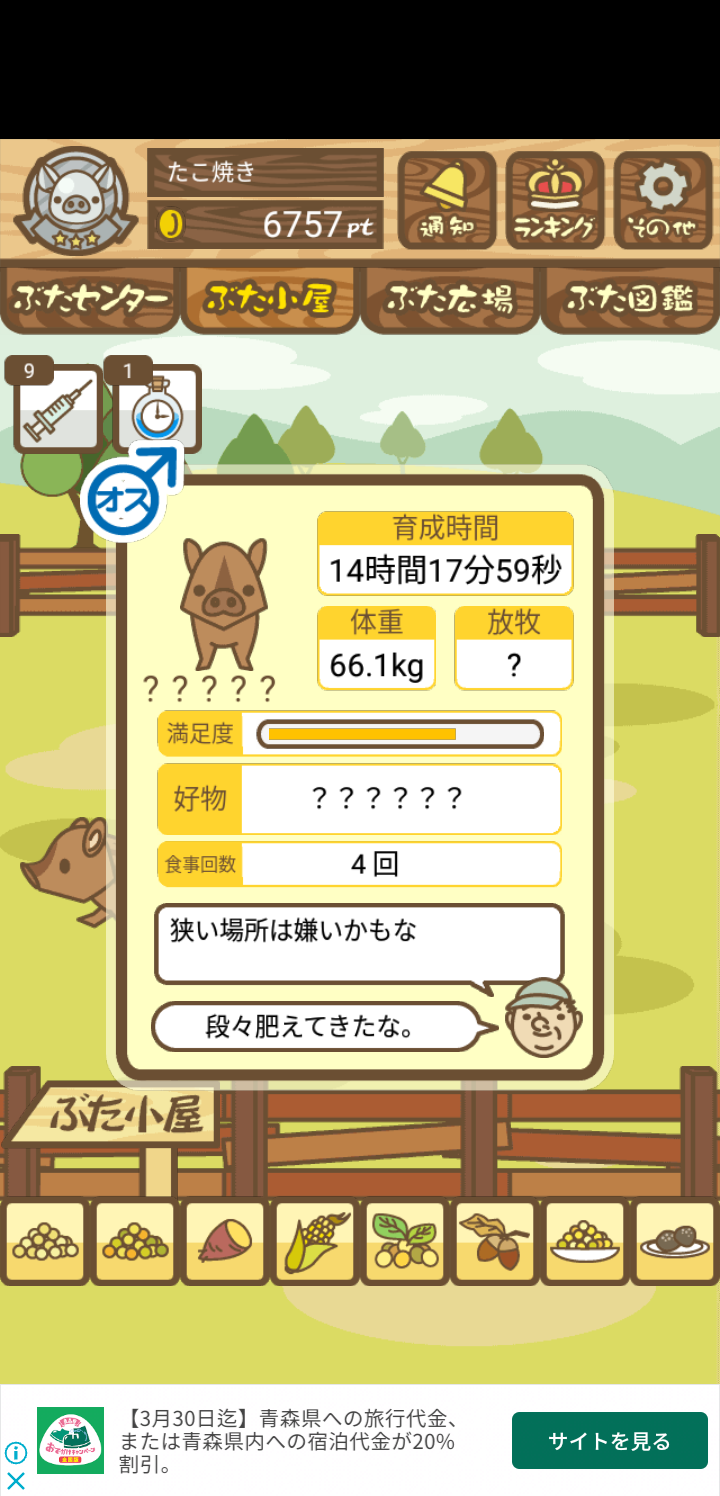This screenshot has height=1496, width=720.
Task: Select the ぶた小屋 tab
Action: (269, 299)
